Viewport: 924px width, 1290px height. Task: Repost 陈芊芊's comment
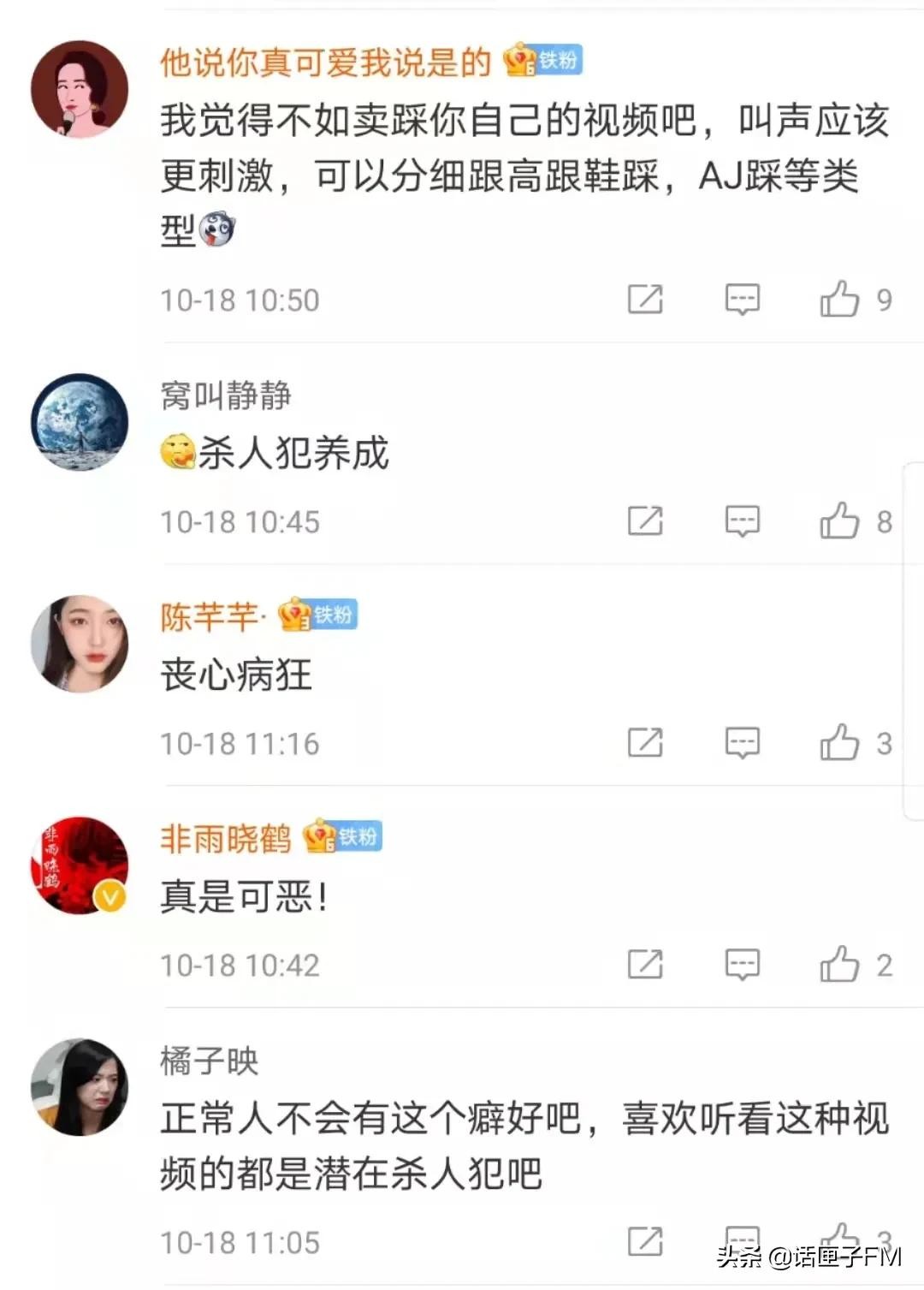(645, 742)
